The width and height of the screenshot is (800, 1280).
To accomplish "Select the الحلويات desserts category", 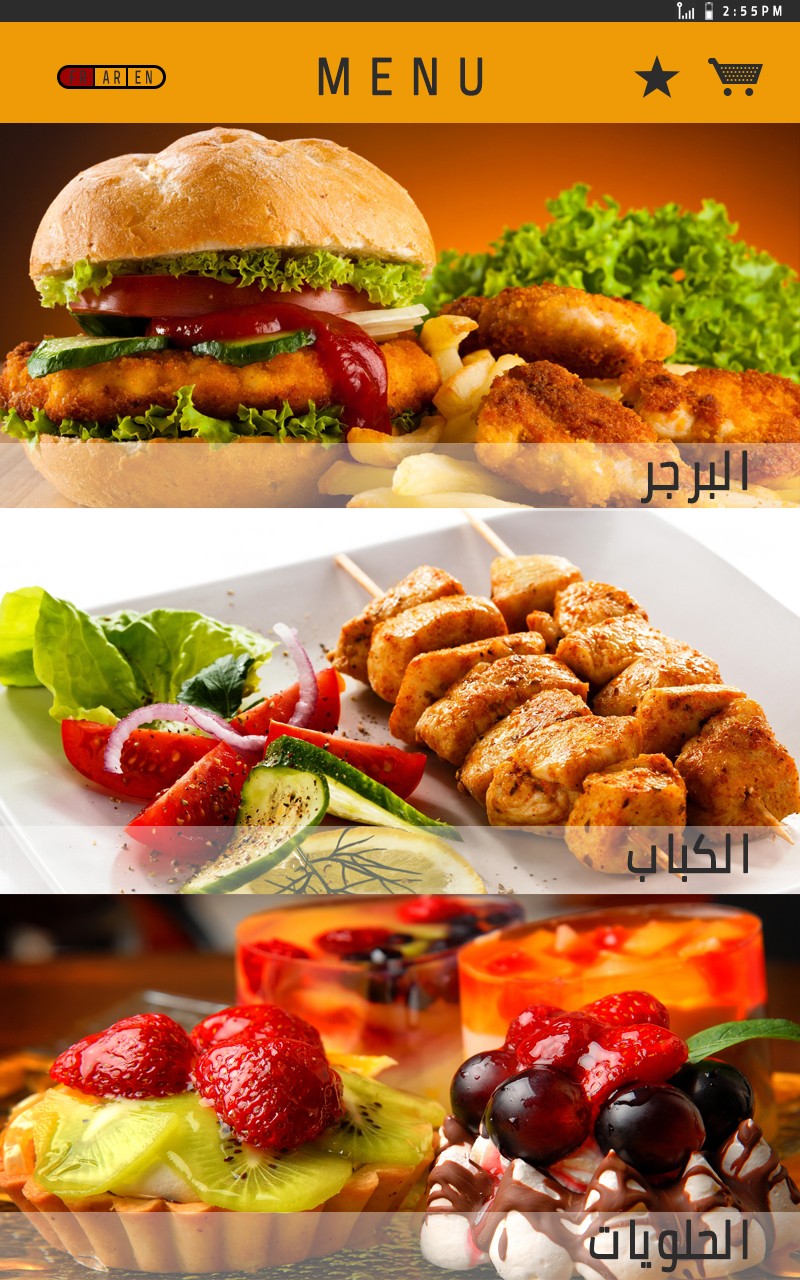I will point(400,1087).
